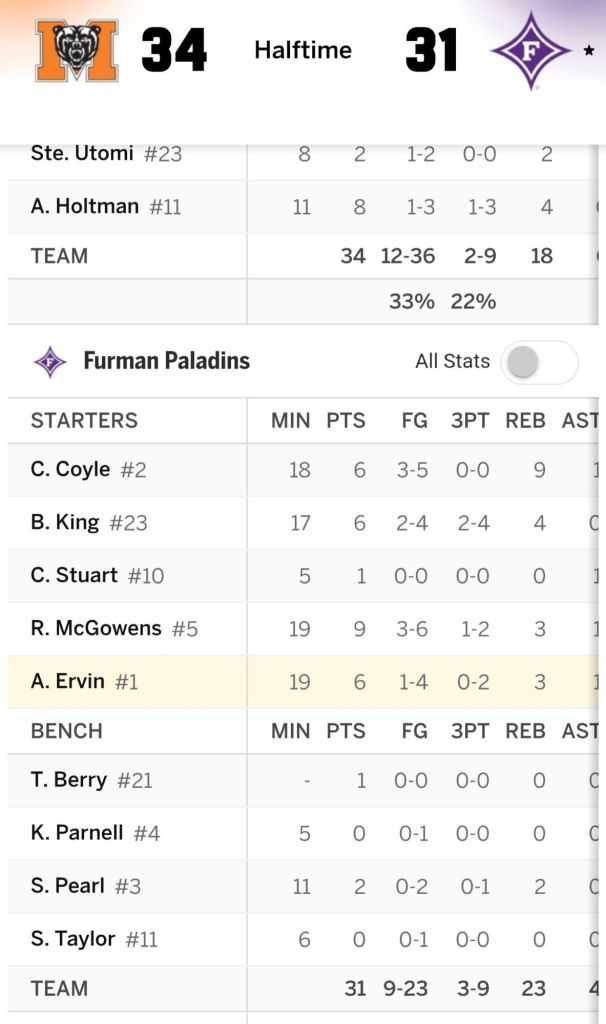Open C. Coyle's player page
Screen dimensions: 606x1024
click(x=70, y=469)
